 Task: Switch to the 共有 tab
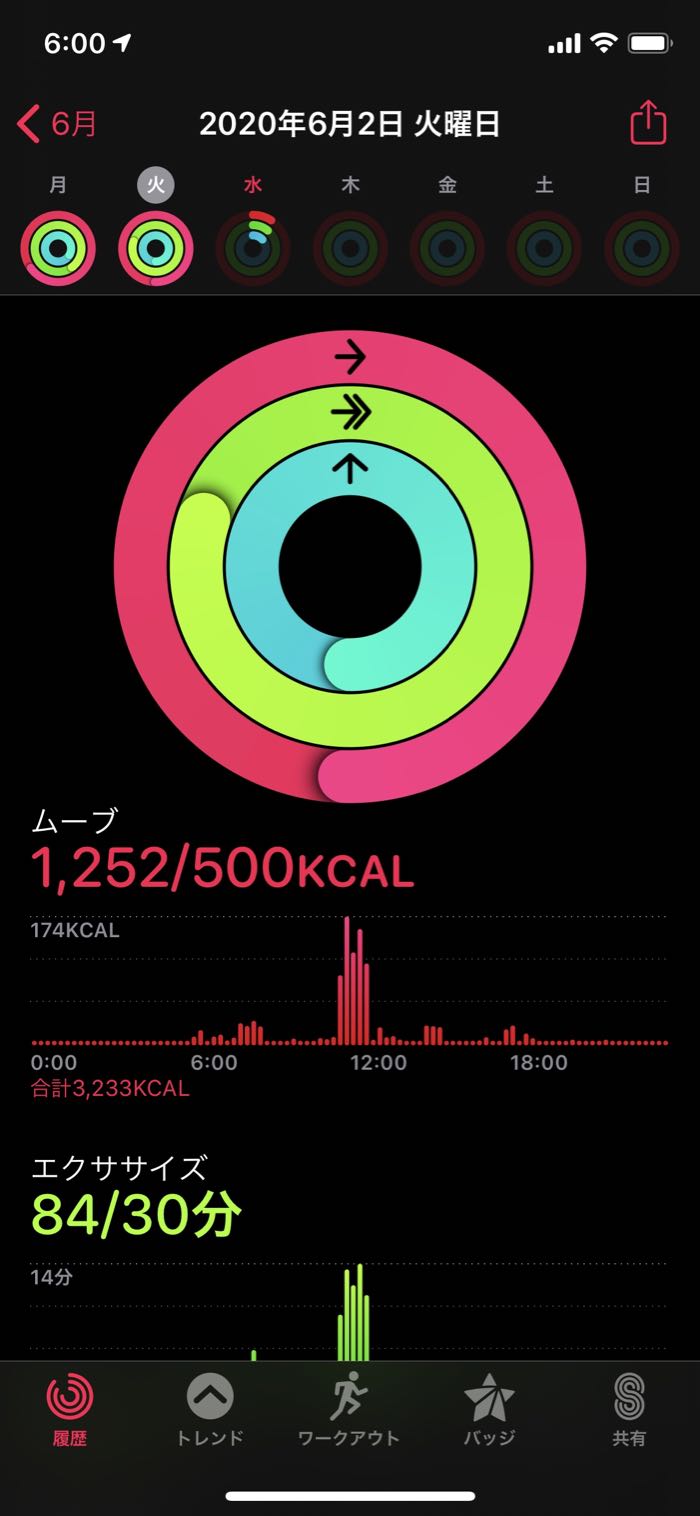(x=629, y=1410)
